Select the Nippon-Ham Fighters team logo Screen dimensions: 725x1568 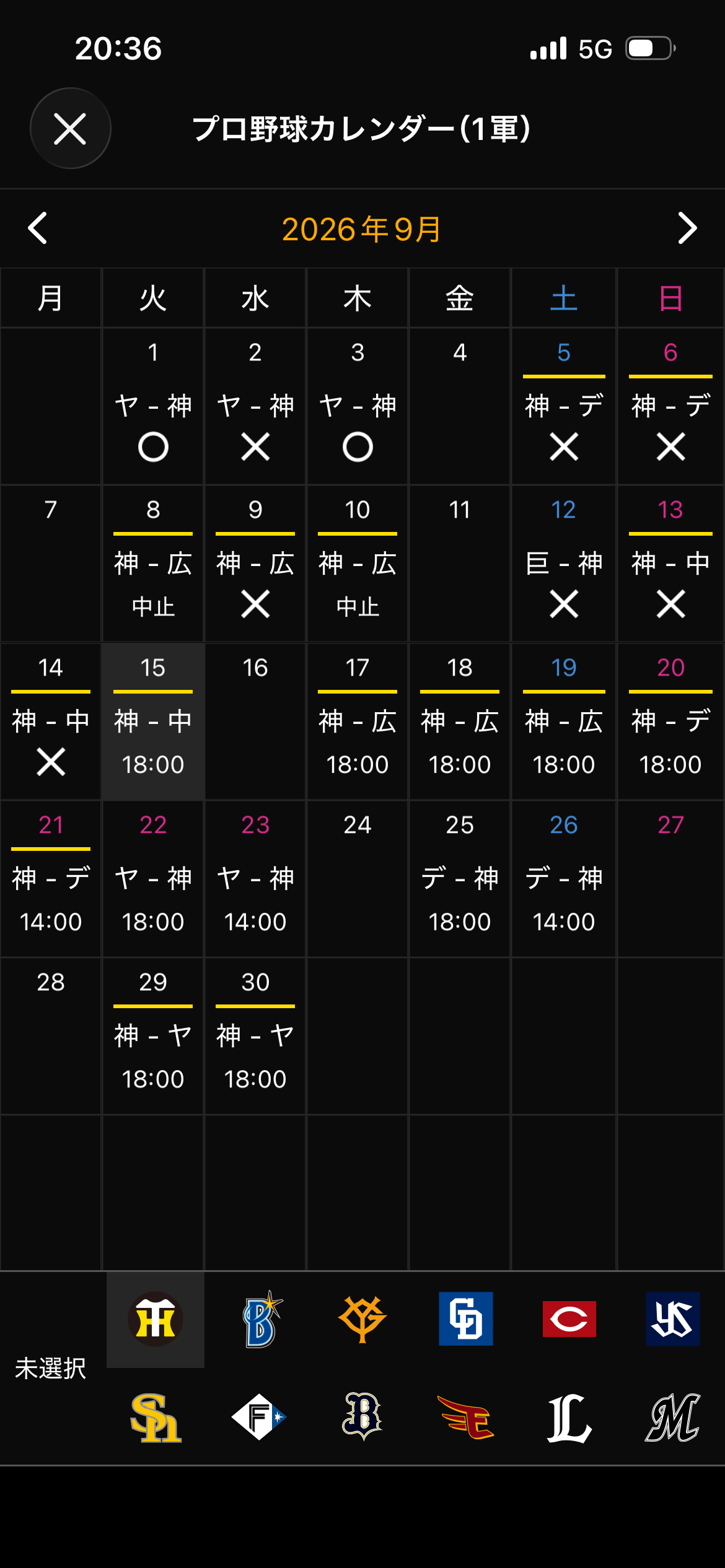click(260, 1417)
